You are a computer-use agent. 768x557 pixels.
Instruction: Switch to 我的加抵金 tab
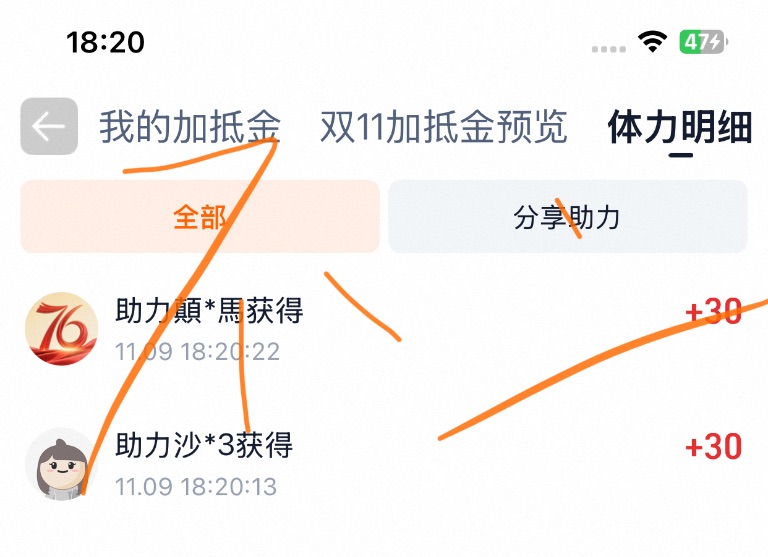[189, 128]
